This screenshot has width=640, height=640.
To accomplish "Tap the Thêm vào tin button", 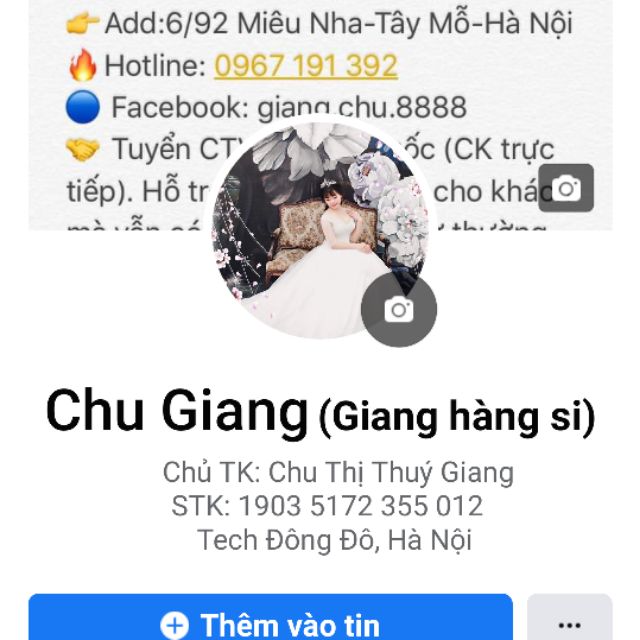I will pos(270,621).
